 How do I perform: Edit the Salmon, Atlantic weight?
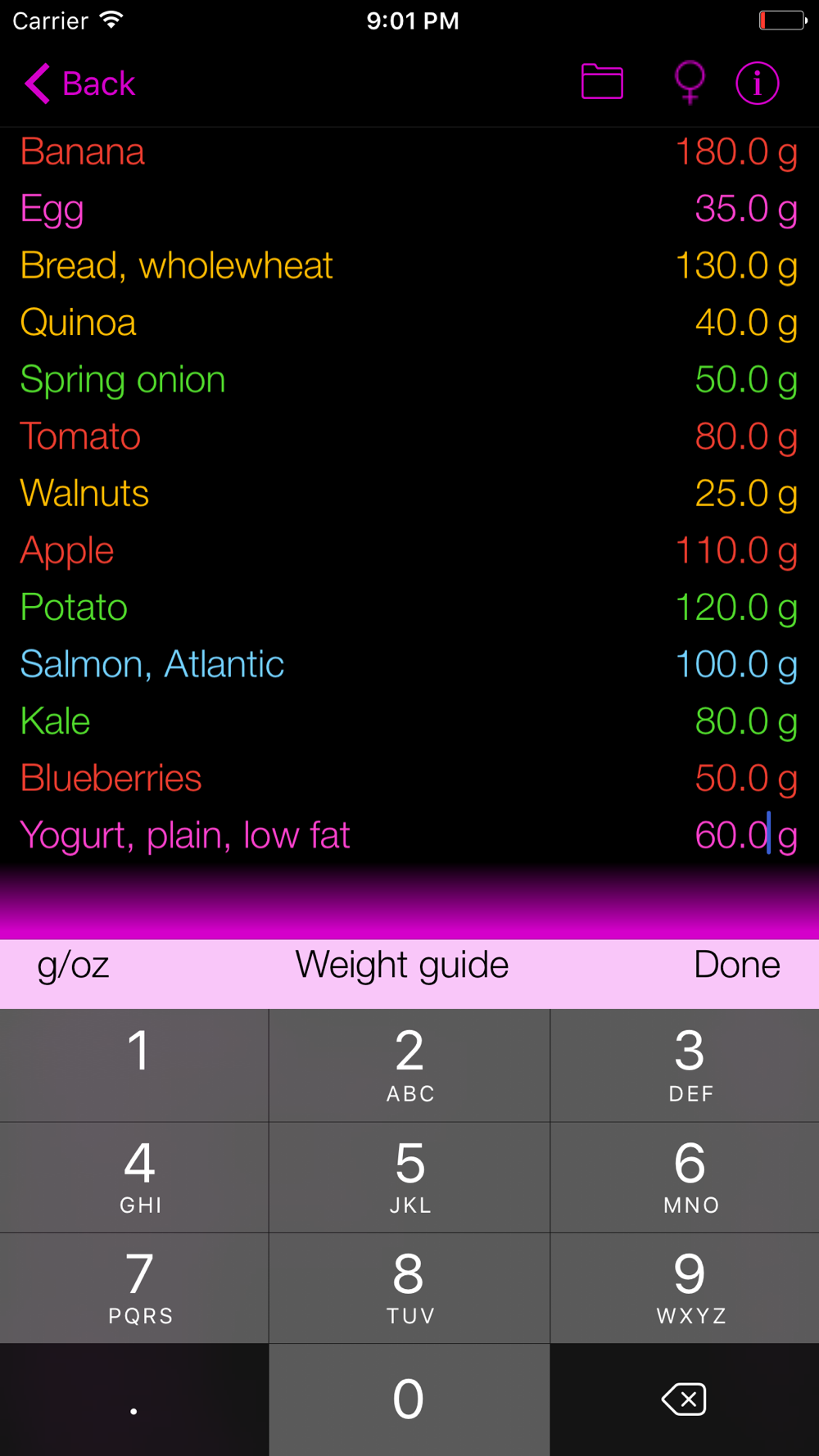(735, 664)
